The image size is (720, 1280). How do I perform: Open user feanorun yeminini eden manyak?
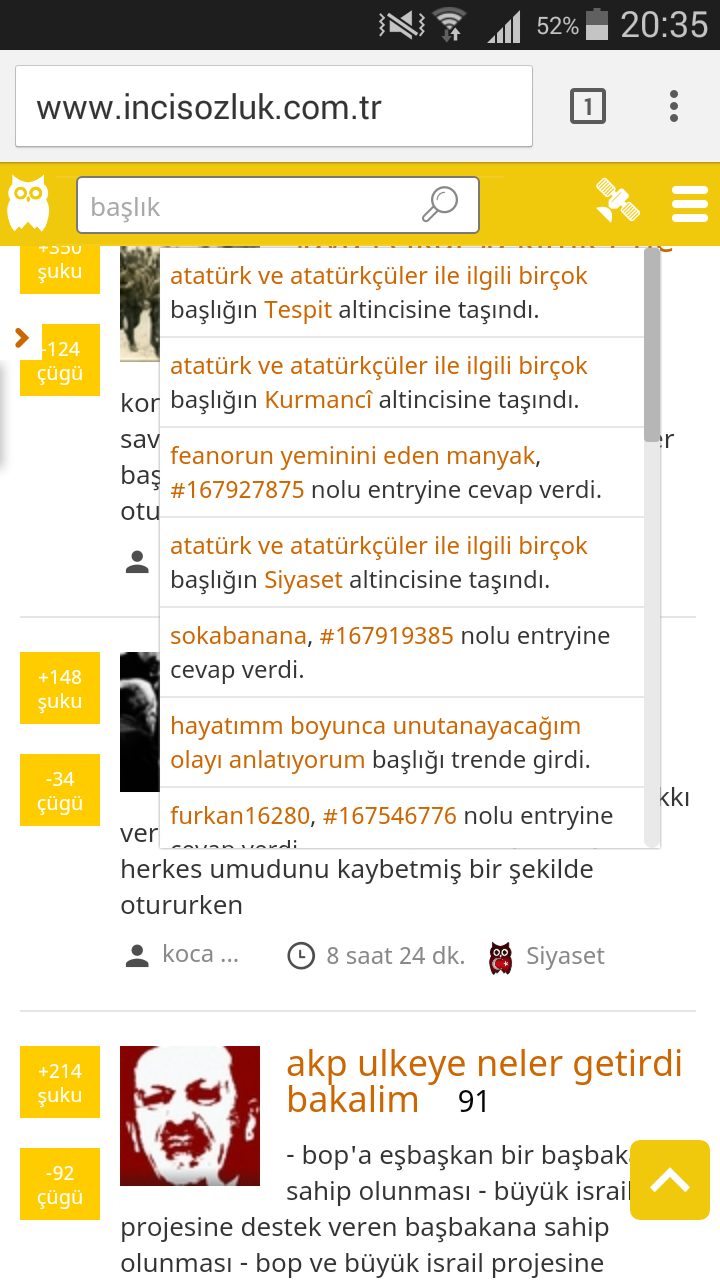pos(353,456)
